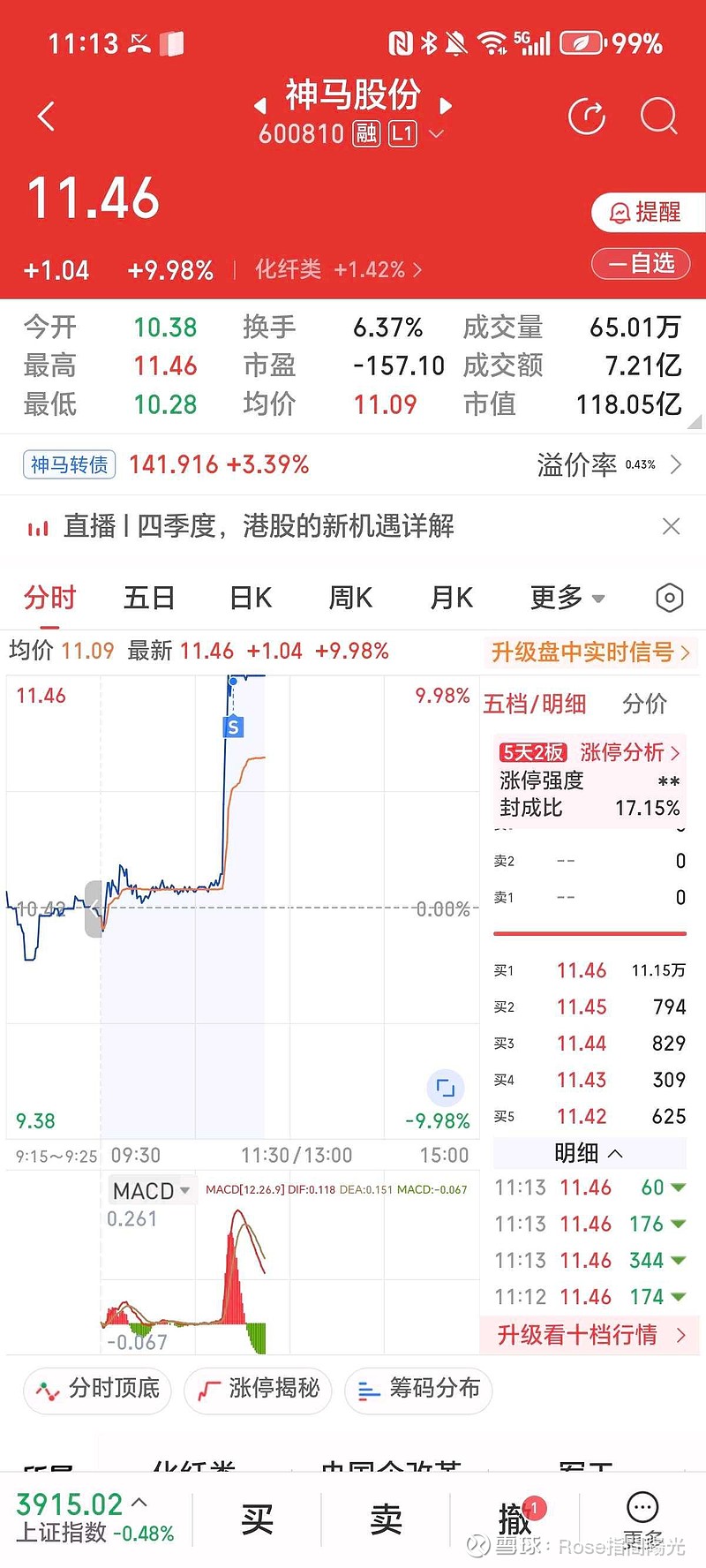Open 神马转债 convertible bond details
The height and width of the screenshot is (1568, 706).
click(70, 464)
